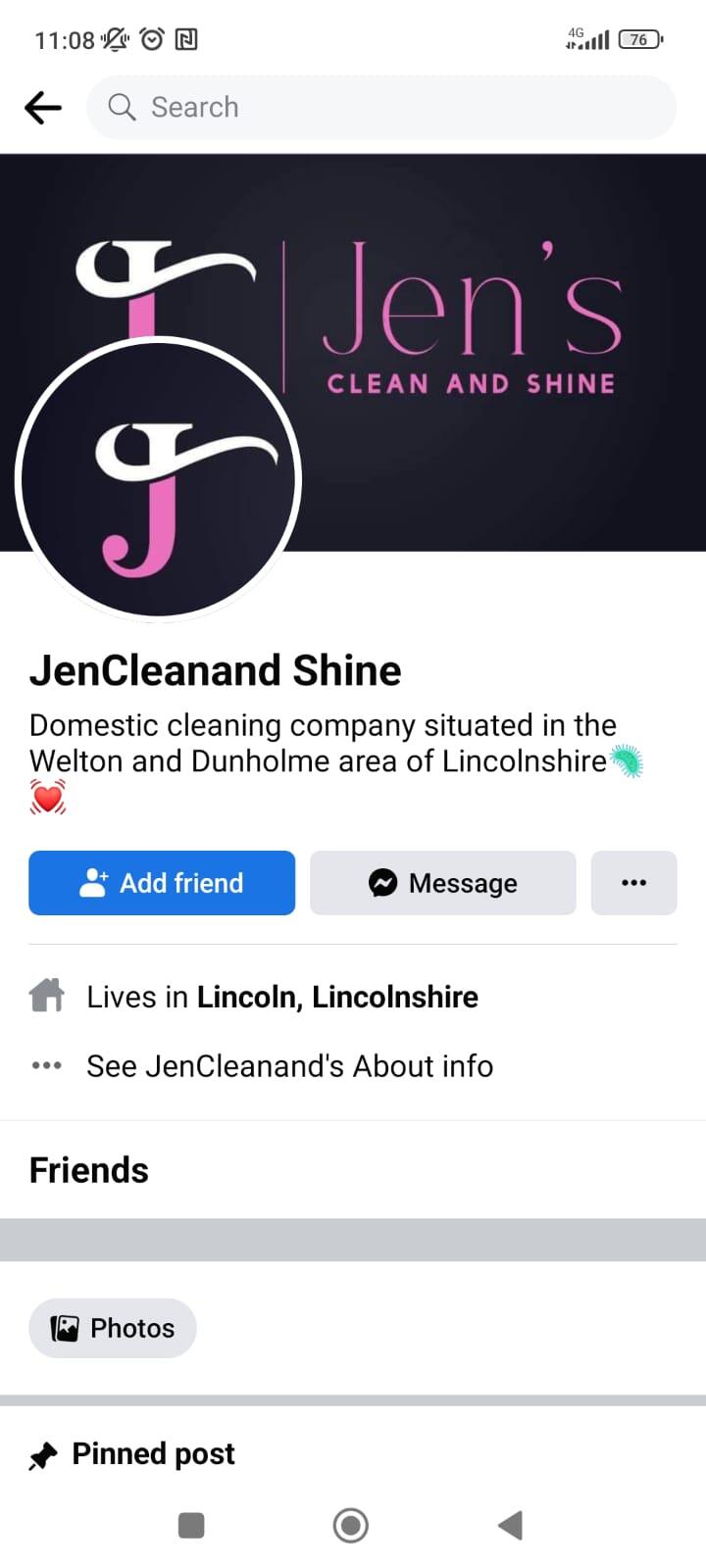Tap the Message button
Screen dimensions: 706x1568
[442, 882]
